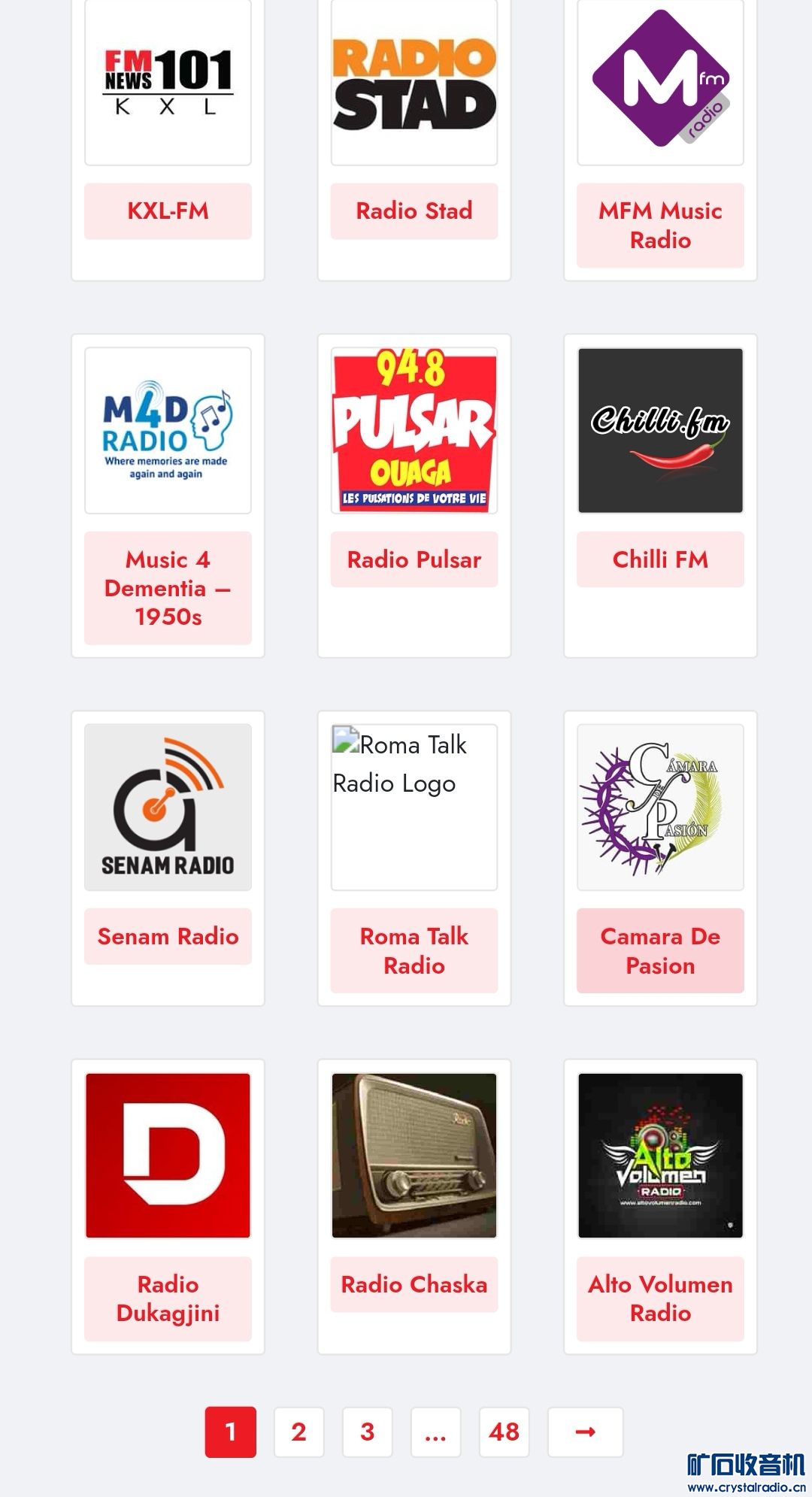Jump to page 3
The height and width of the screenshot is (1497, 812).
(367, 1432)
